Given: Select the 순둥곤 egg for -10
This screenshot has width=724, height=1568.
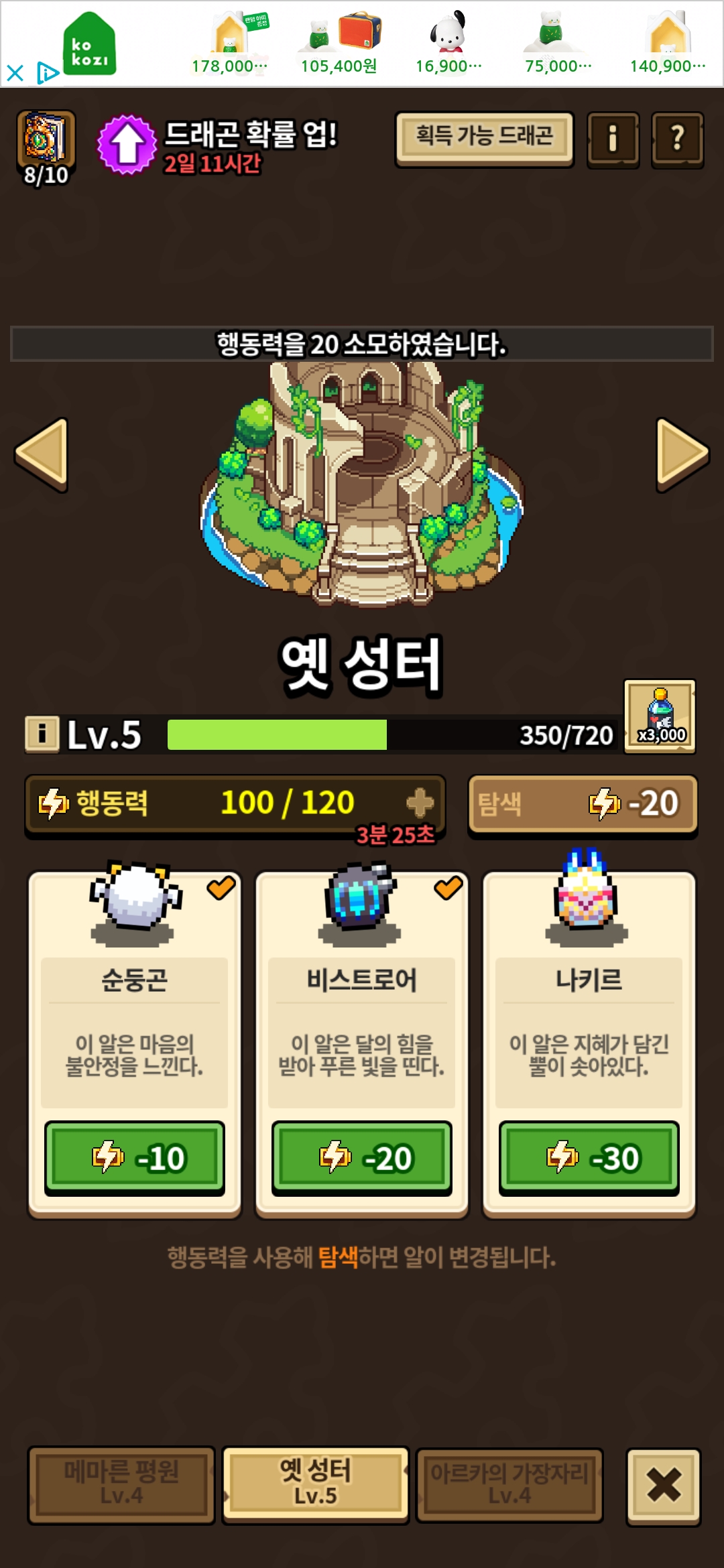Looking at the screenshot, I should pos(135,1157).
